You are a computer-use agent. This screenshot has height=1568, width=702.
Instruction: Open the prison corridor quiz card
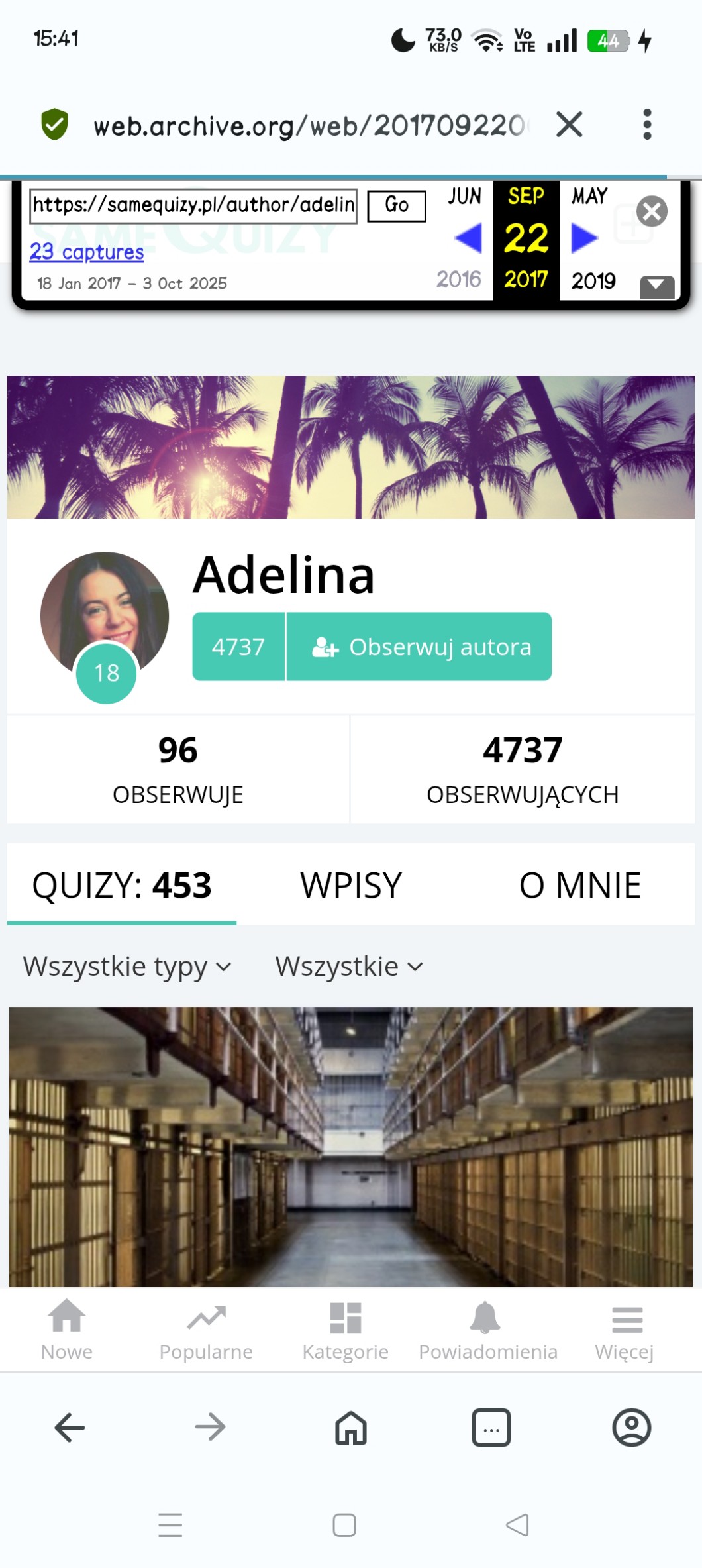tap(351, 1147)
